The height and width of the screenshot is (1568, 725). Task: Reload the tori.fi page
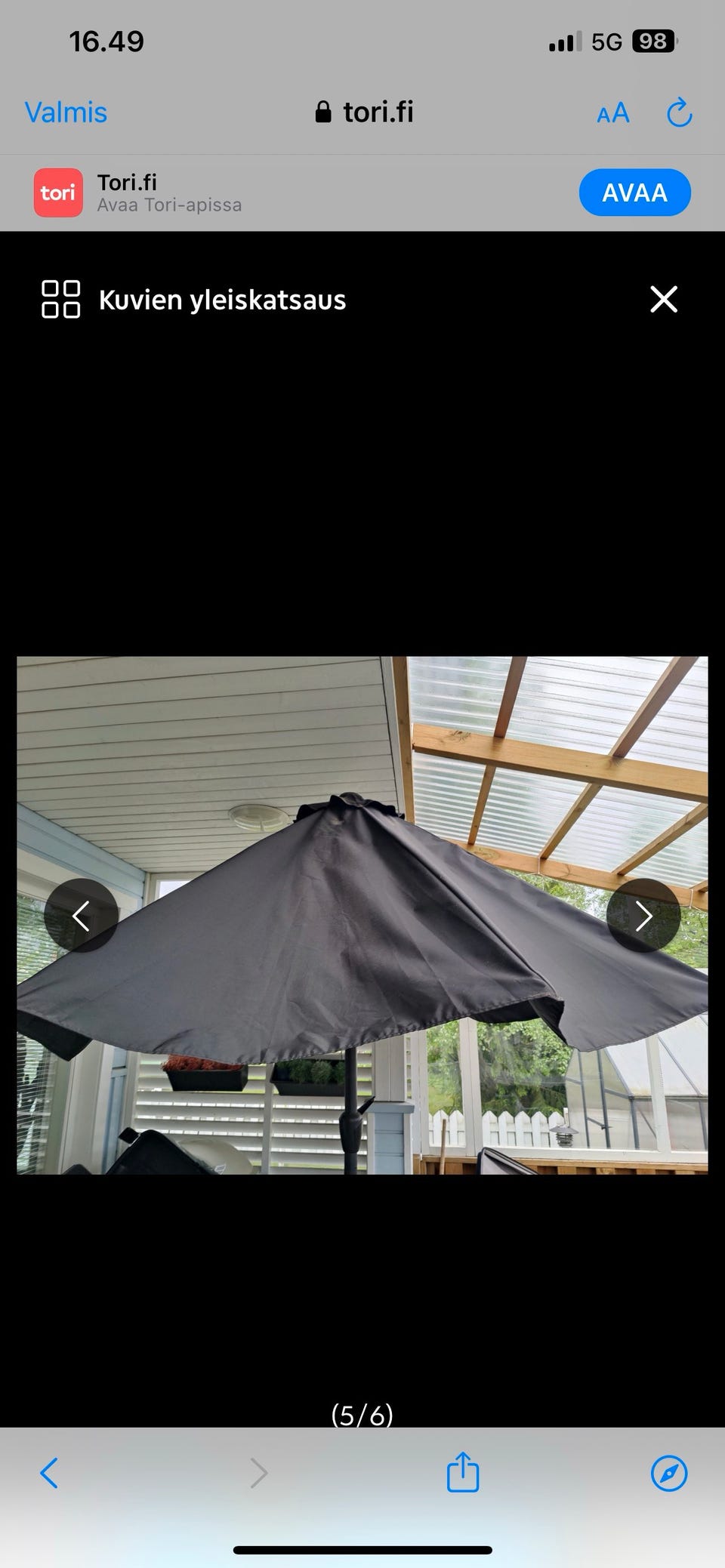[679, 112]
